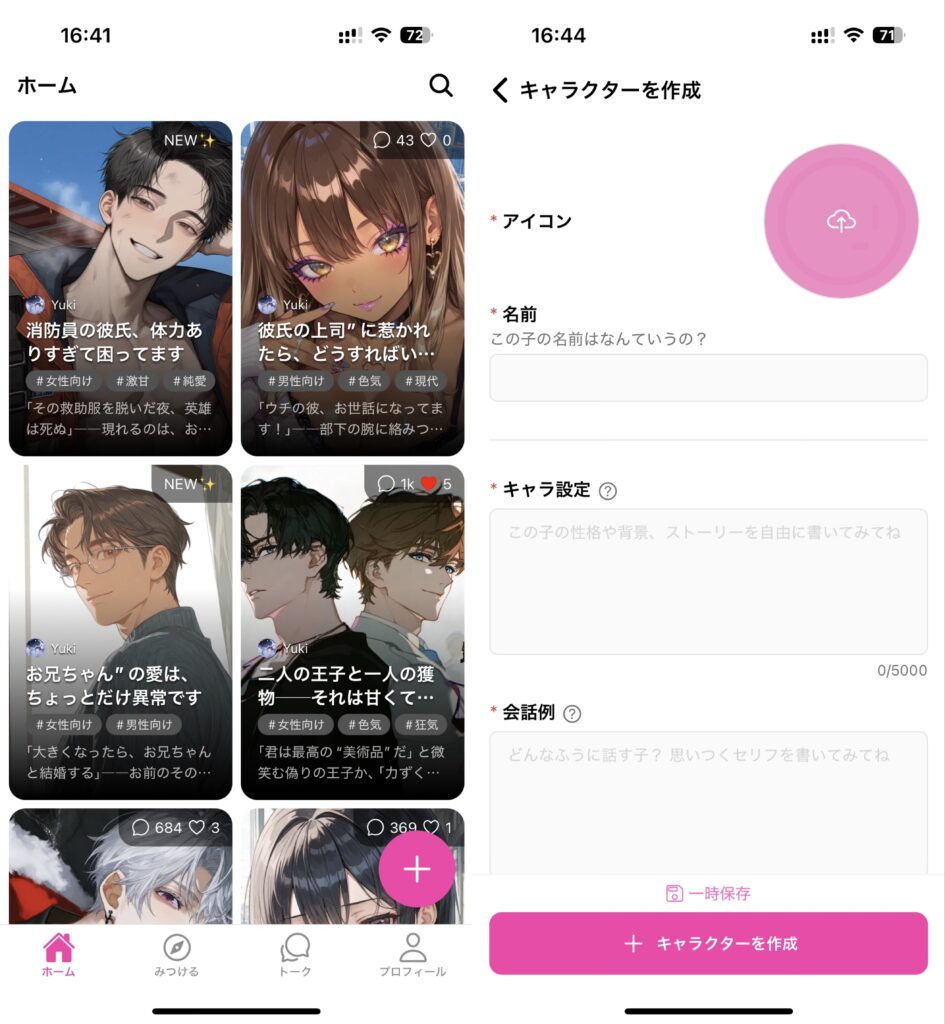Image resolution: width=945 pixels, height=1024 pixels.
Task: Open the help icon next to 会話例
Action: click(x=572, y=714)
